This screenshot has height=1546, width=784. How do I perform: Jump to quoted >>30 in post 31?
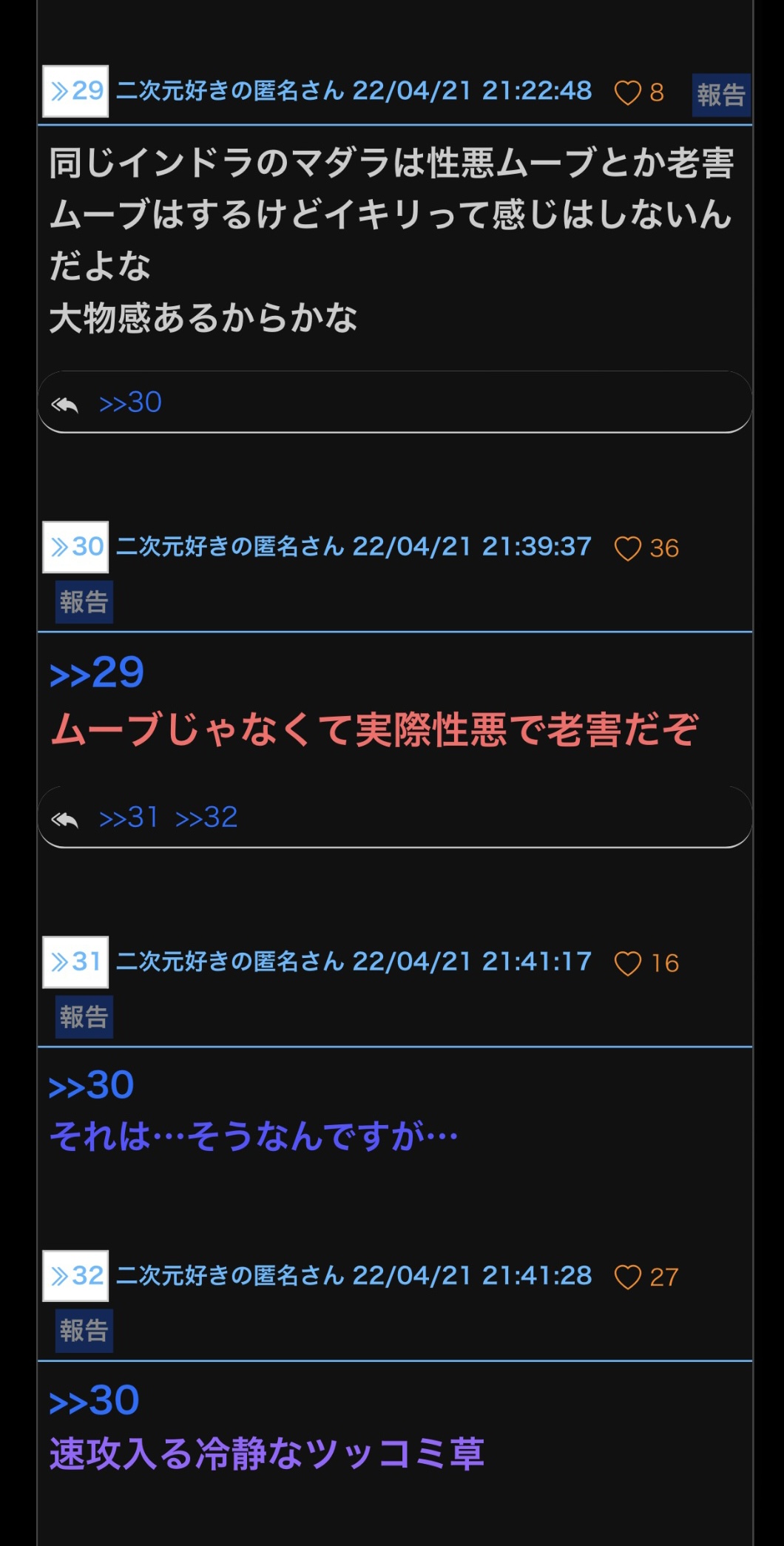click(91, 1086)
